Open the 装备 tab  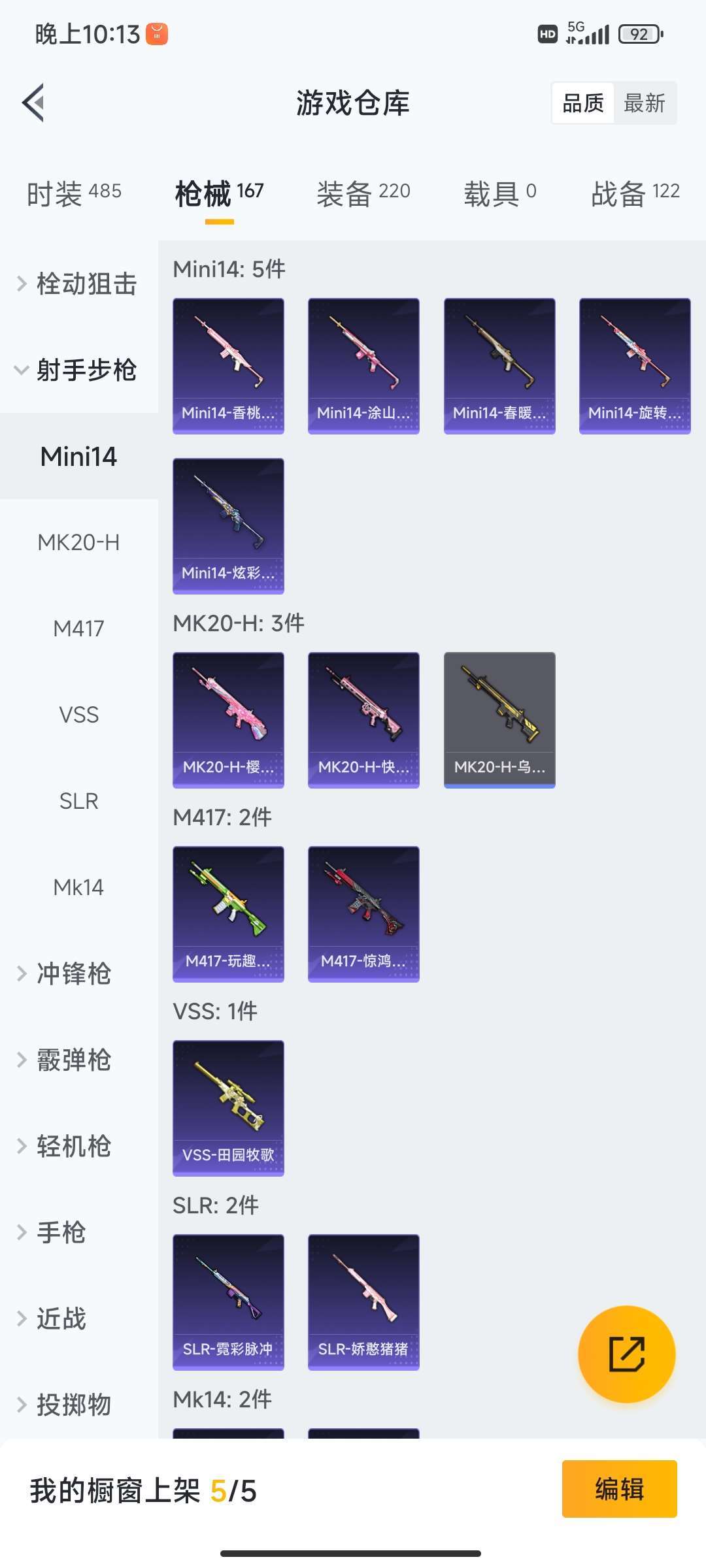[363, 193]
